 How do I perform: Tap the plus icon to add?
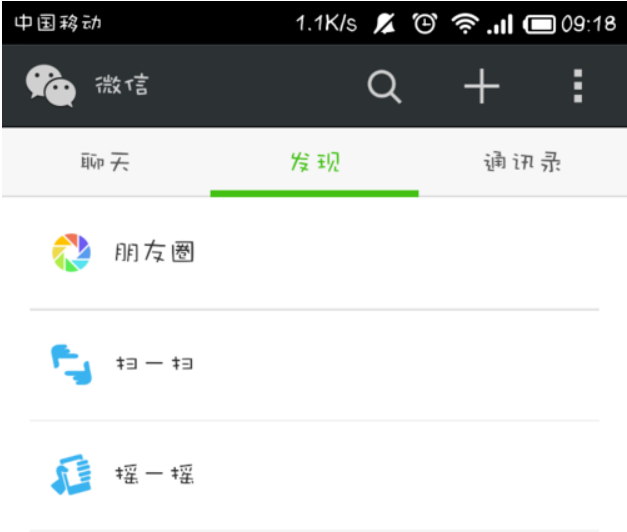pyautogui.click(x=481, y=87)
